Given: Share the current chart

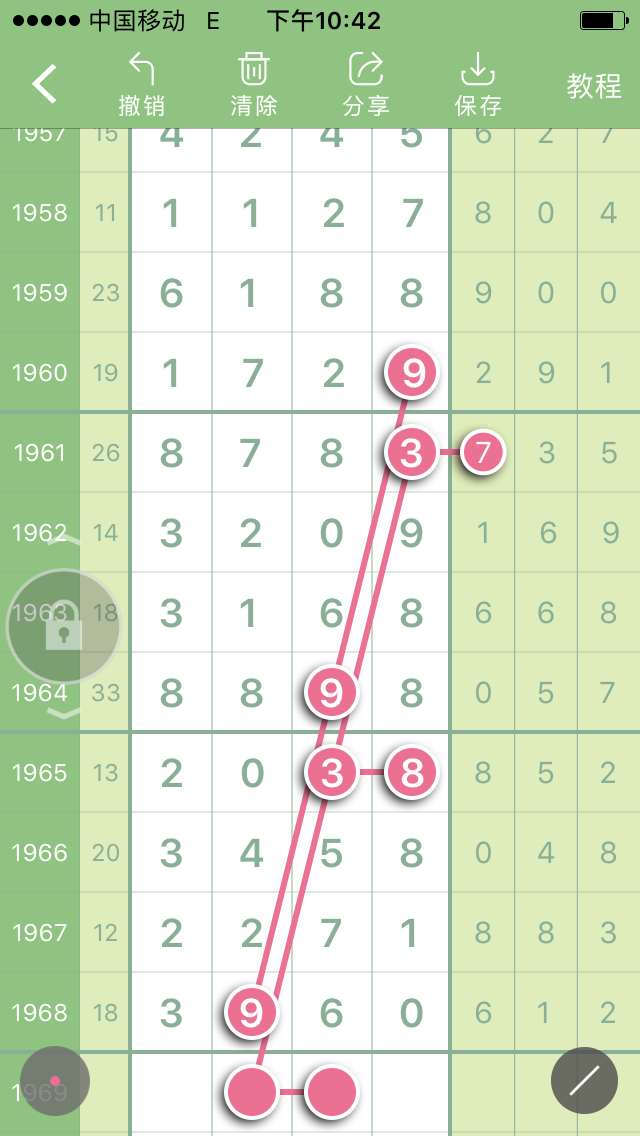Looking at the screenshot, I should click(366, 85).
